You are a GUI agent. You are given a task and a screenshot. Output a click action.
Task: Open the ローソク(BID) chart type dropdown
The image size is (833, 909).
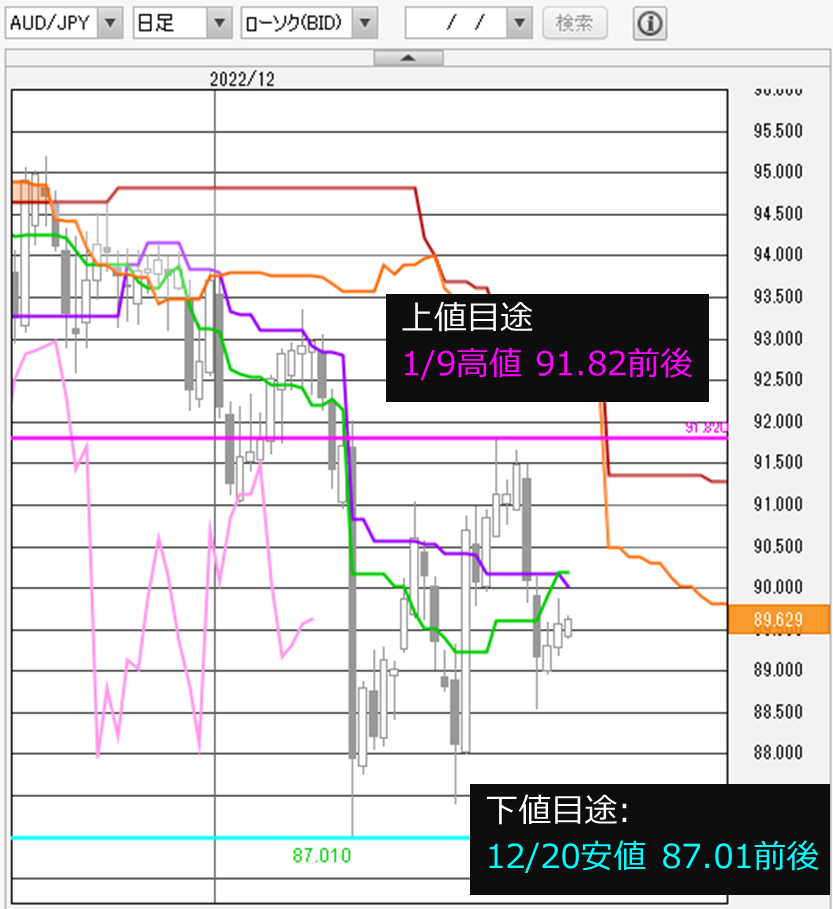coord(366,23)
